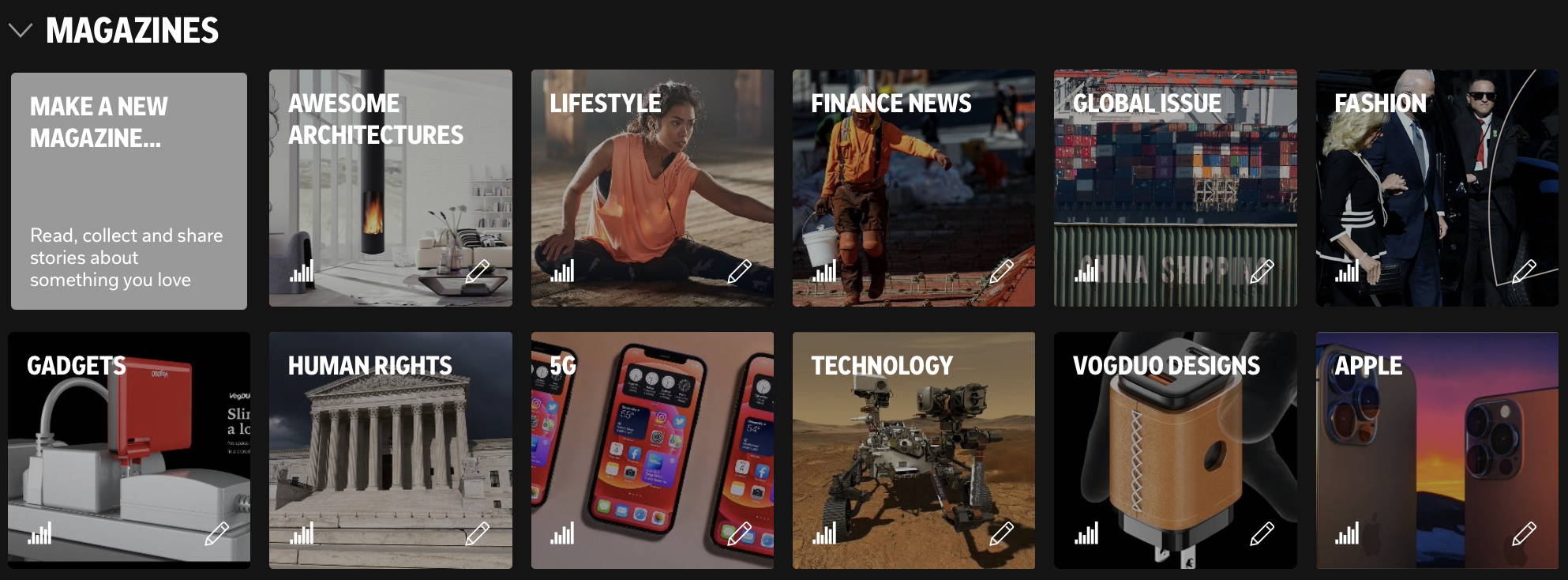View stats for Finance News magazine

pos(824,272)
